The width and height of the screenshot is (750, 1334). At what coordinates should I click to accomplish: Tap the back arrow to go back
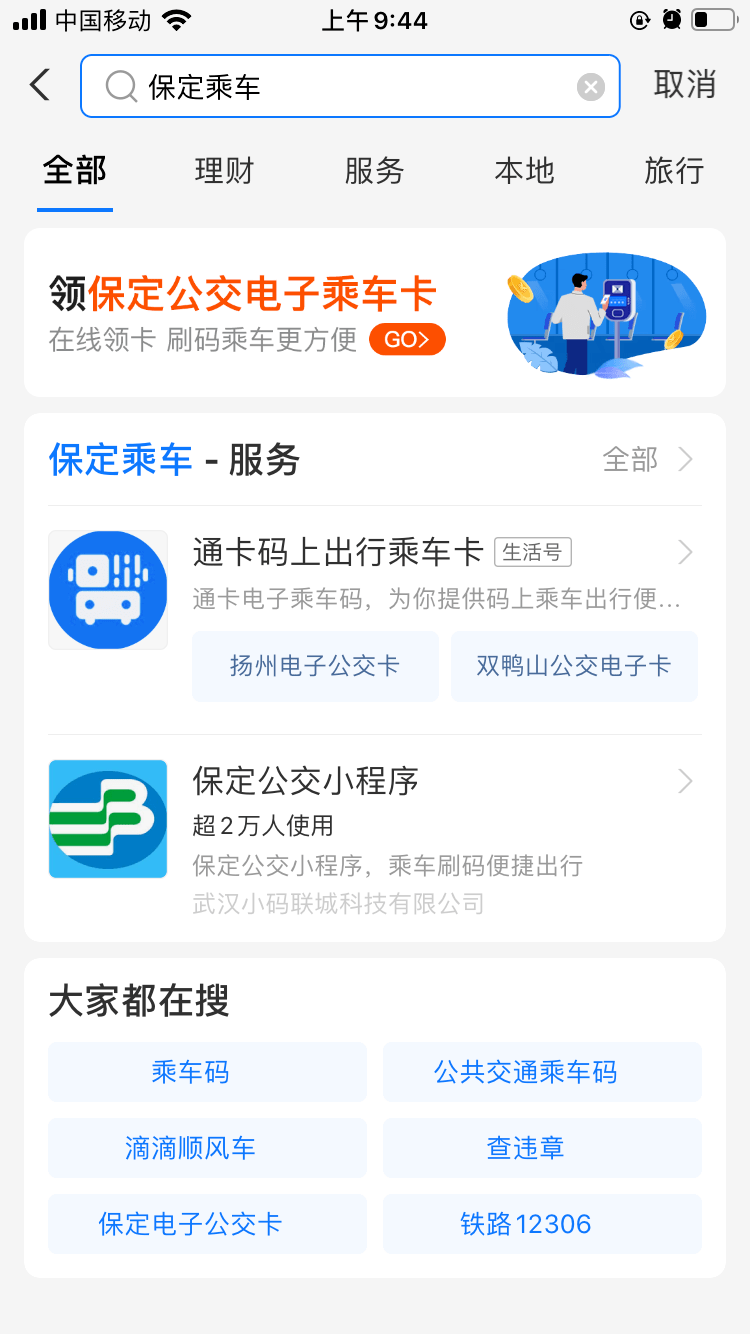(x=39, y=85)
